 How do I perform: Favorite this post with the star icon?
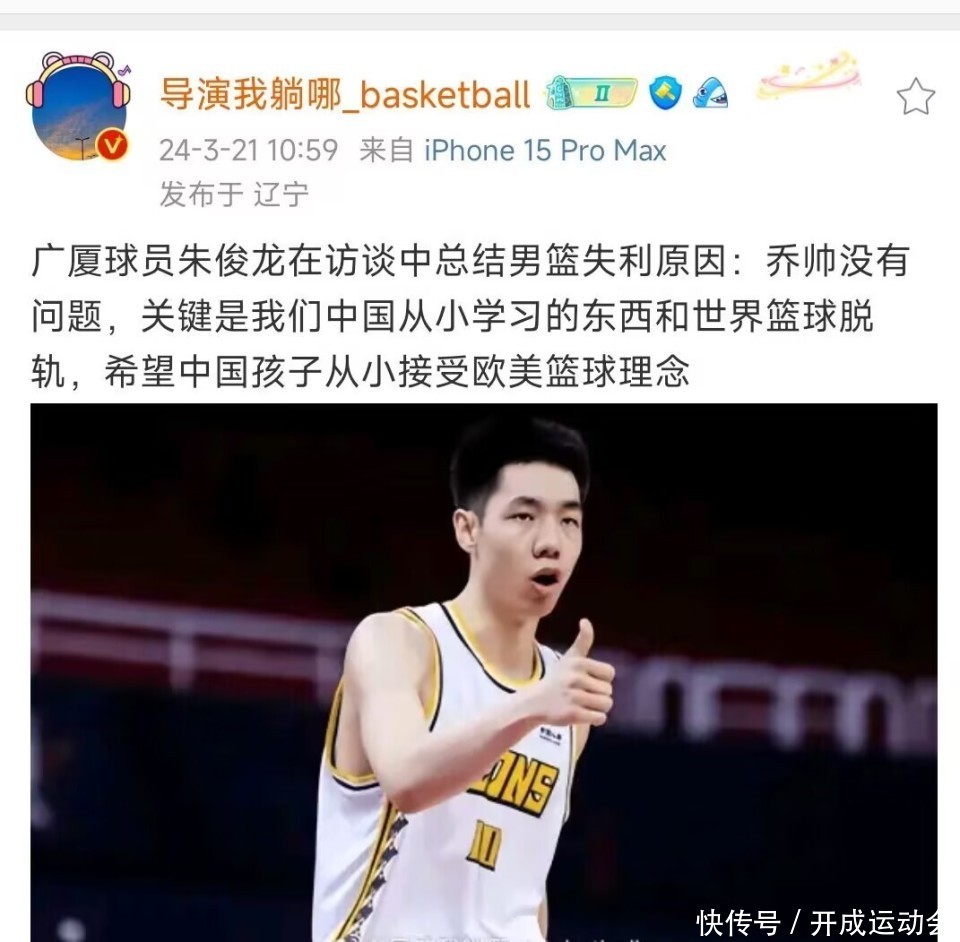tap(914, 97)
